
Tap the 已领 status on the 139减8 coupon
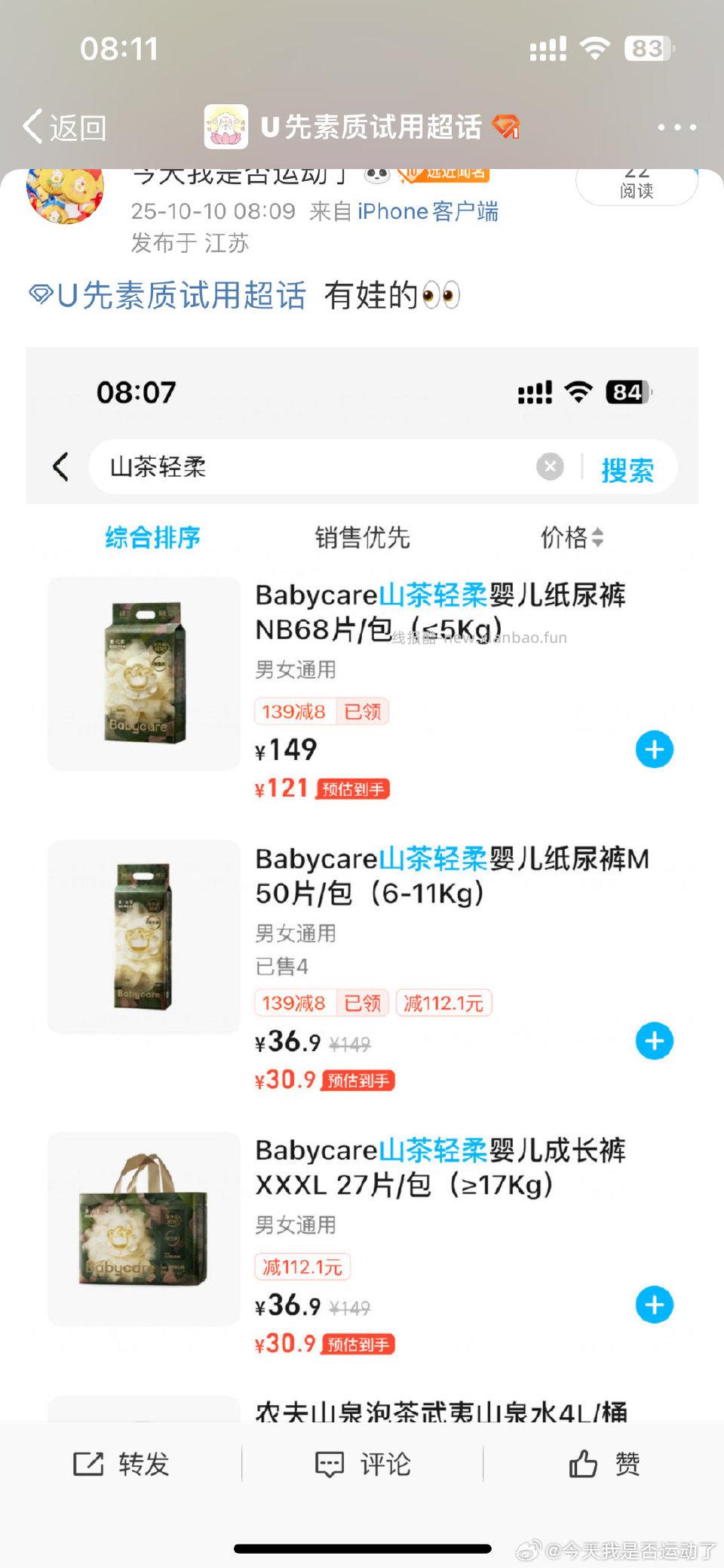point(362,710)
